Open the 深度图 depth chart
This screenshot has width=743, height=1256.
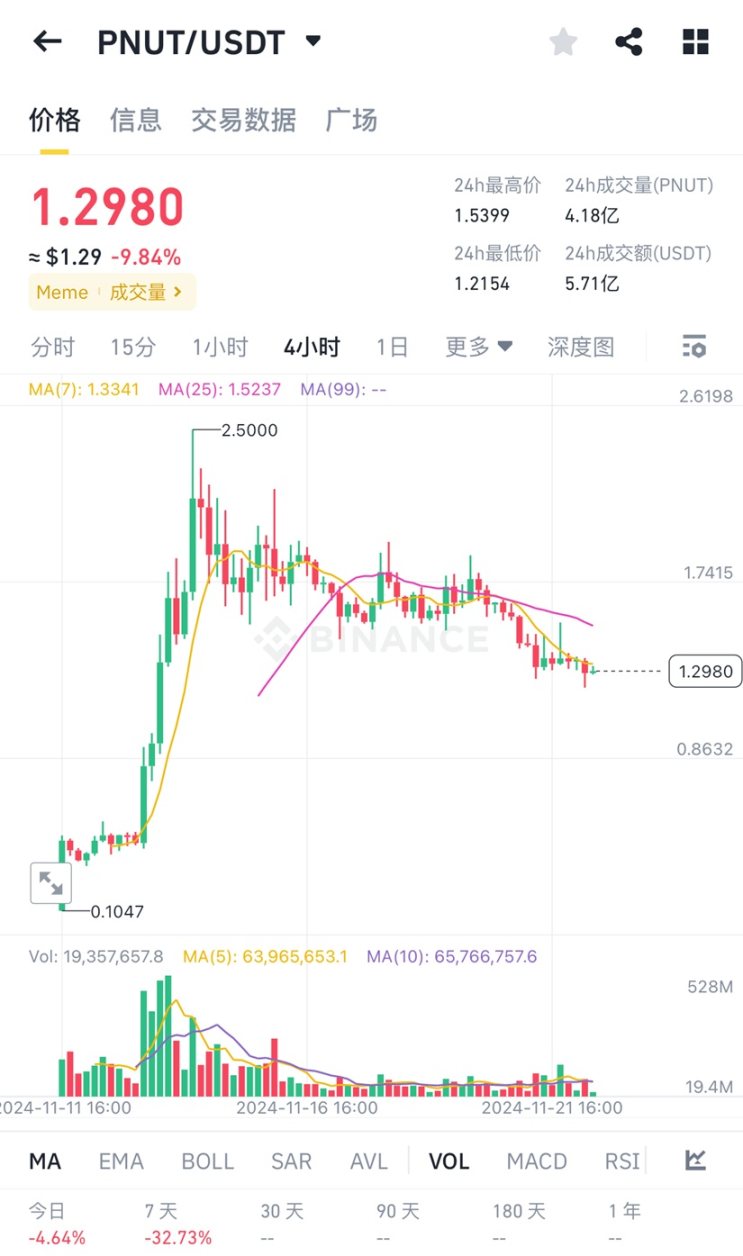tap(580, 346)
